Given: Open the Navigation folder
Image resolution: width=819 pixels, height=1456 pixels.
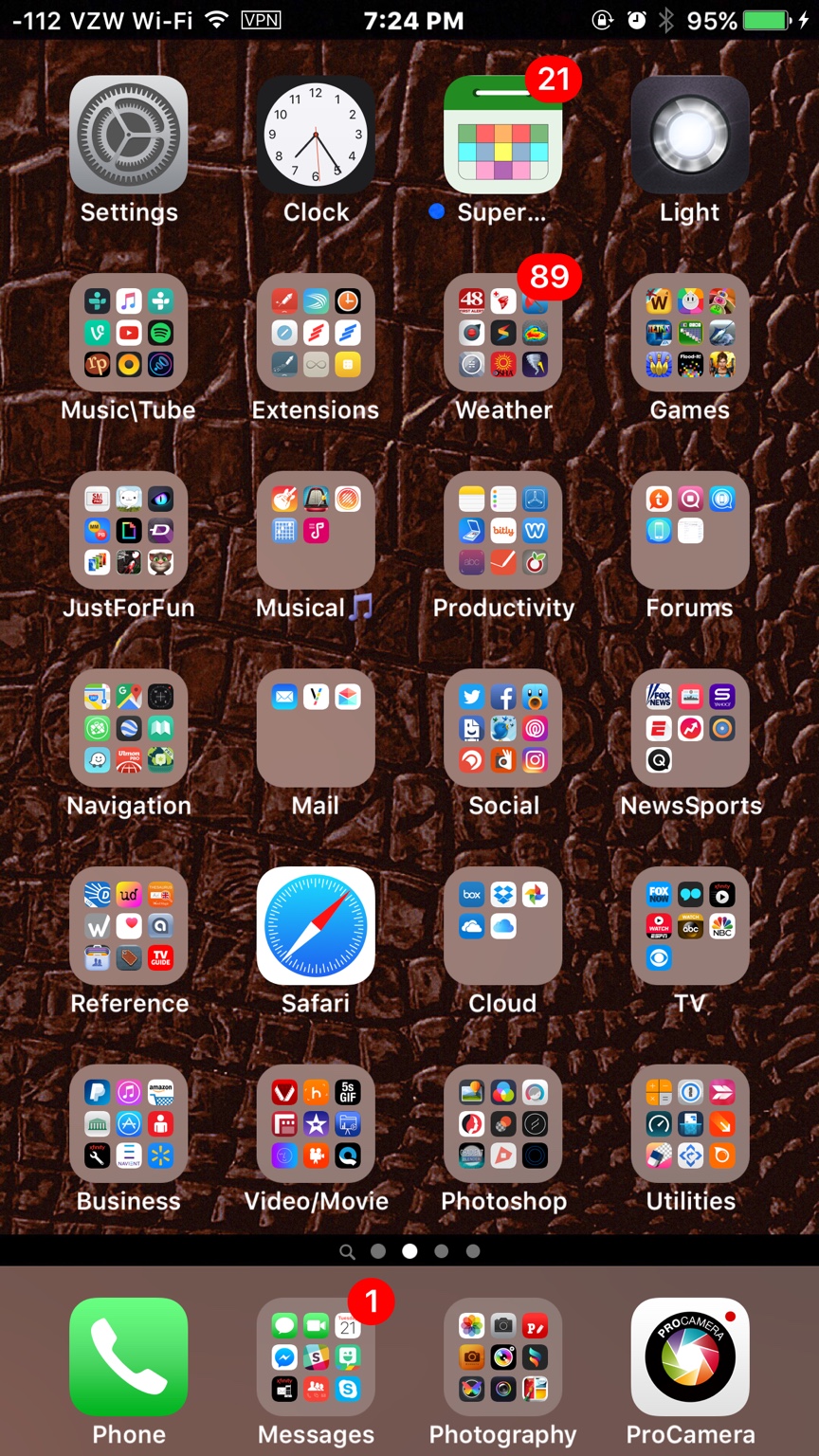Looking at the screenshot, I should [128, 728].
